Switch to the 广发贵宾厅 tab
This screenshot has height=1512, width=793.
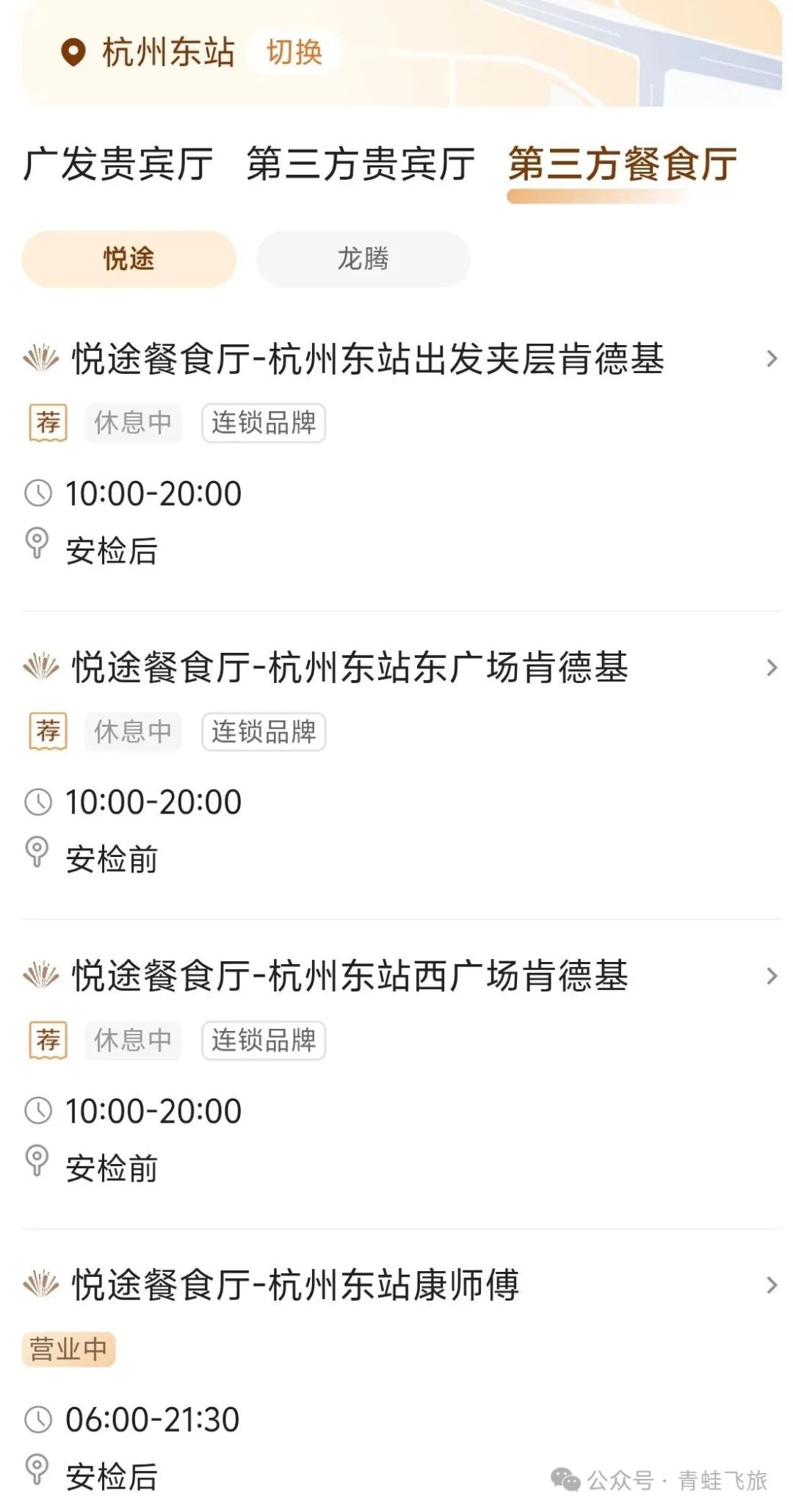click(118, 164)
